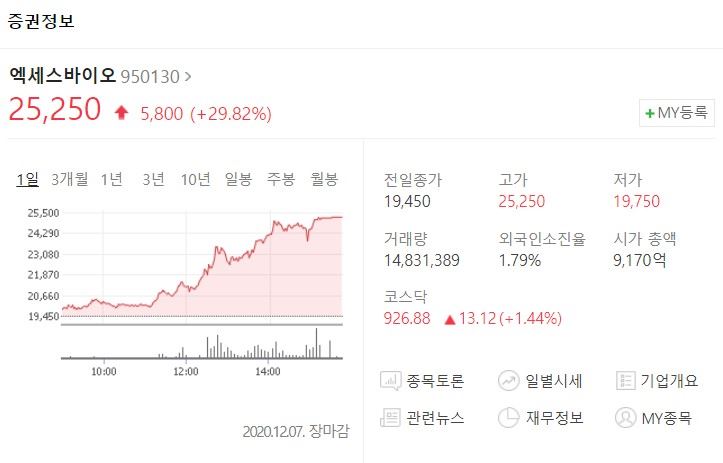Select the 1일 chart tab
The height and width of the screenshot is (463, 723).
[28, 180]
